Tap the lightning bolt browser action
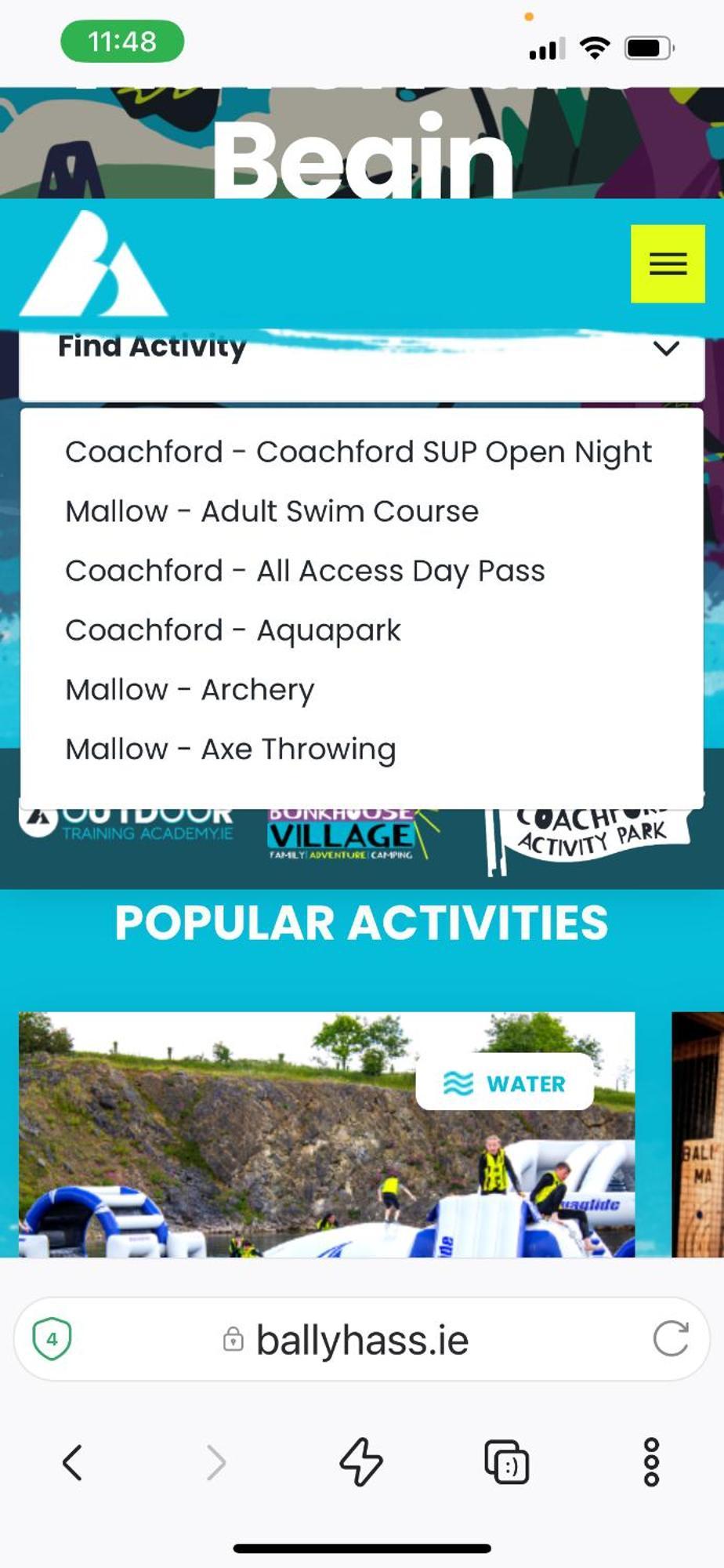This screenshot has width=724, height=1568. click(x=361, y=1462)
